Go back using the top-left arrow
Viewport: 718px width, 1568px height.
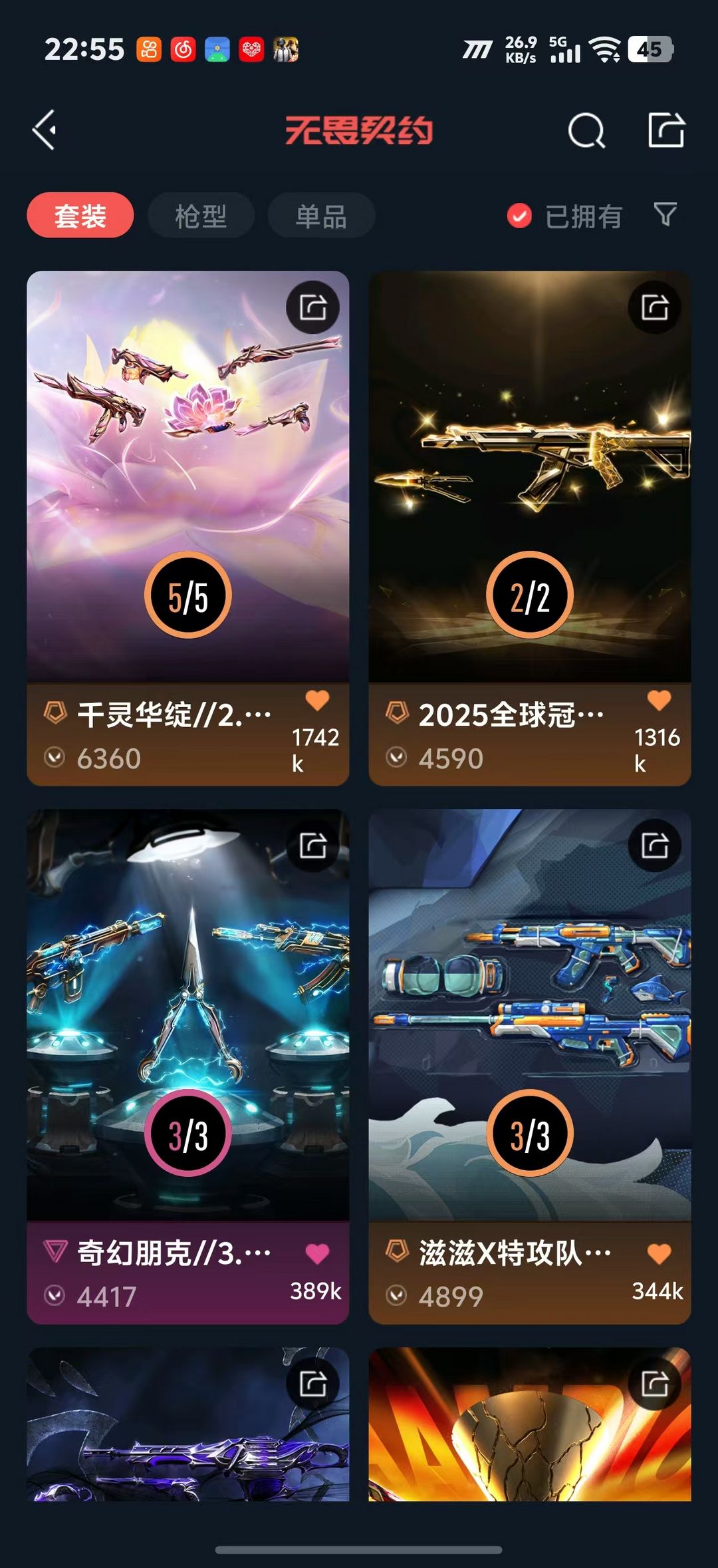point(45,130)
